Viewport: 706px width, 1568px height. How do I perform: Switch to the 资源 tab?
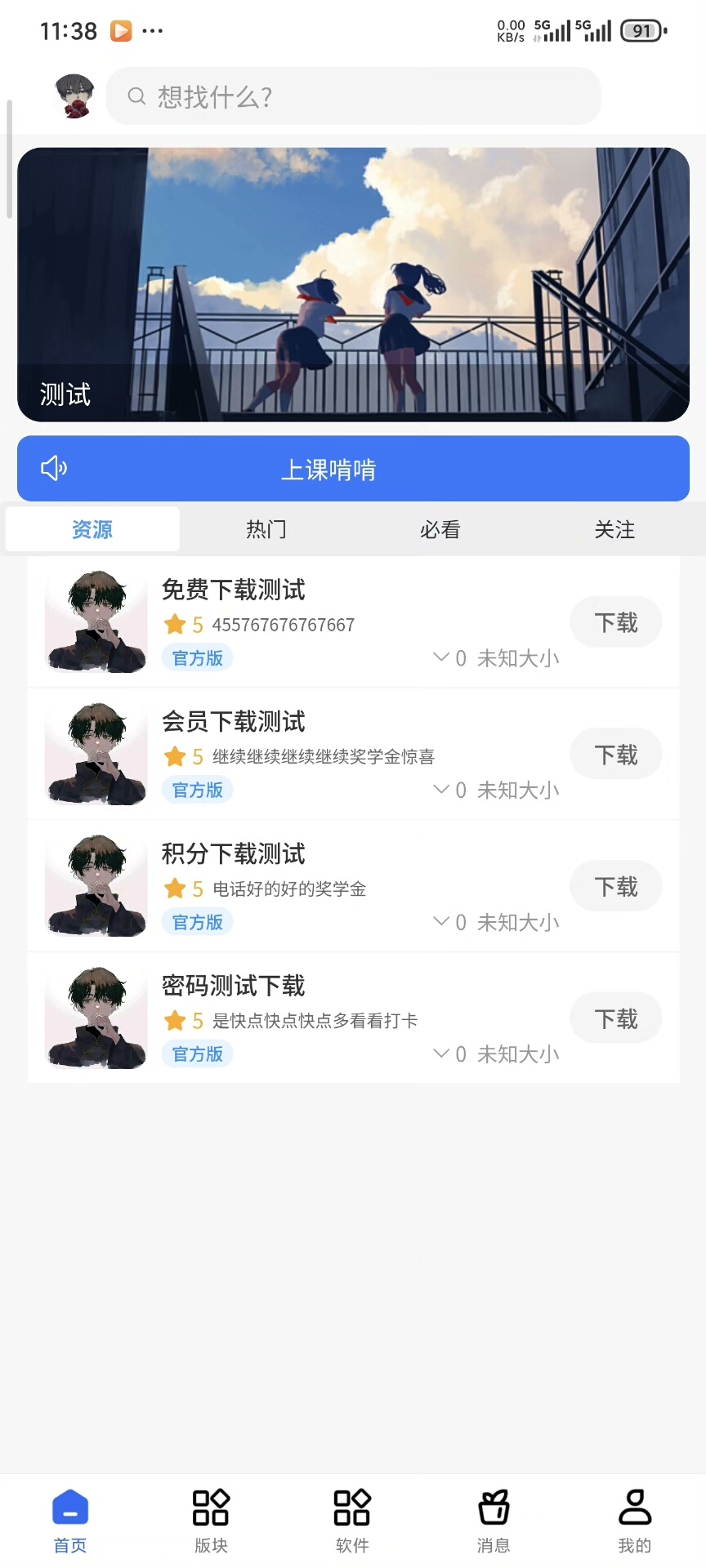[x=92, y=529]
